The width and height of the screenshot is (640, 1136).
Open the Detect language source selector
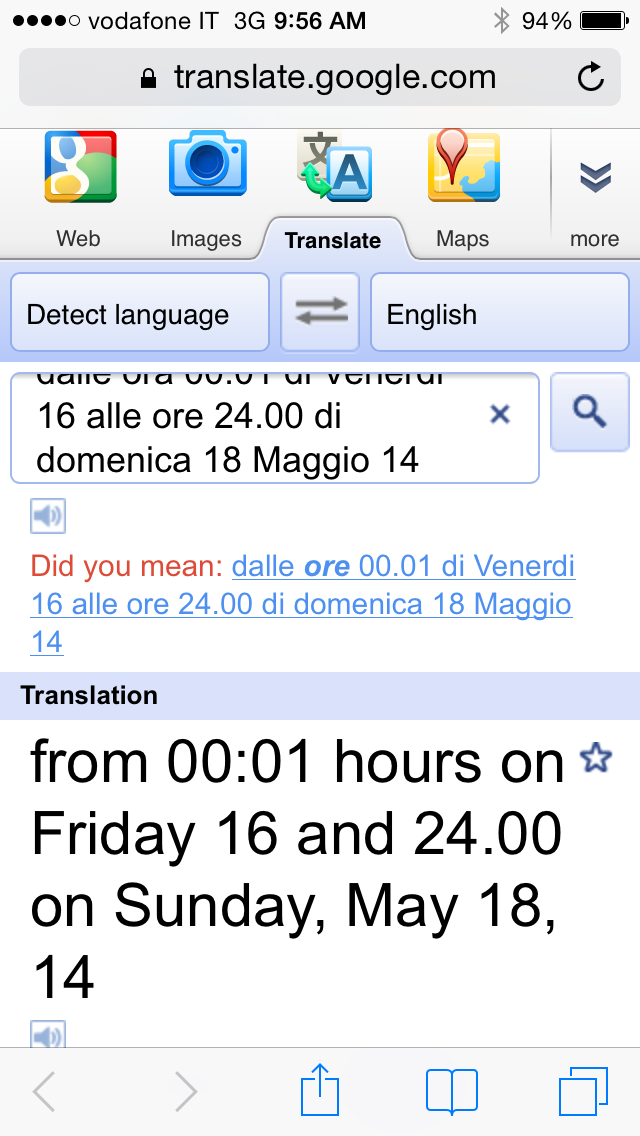click(140, 315)
